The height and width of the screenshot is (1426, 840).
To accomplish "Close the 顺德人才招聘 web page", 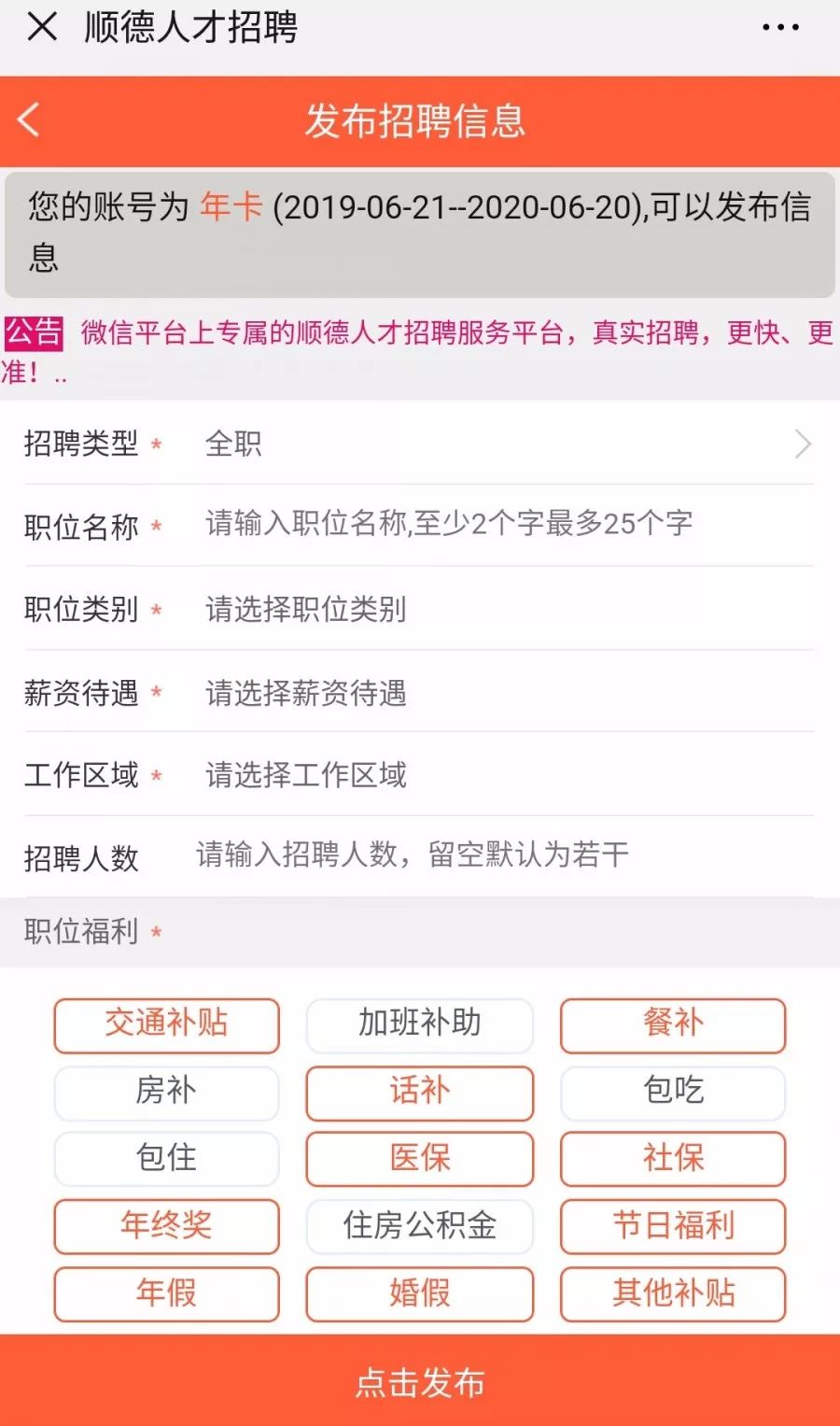I will (42, 27).
